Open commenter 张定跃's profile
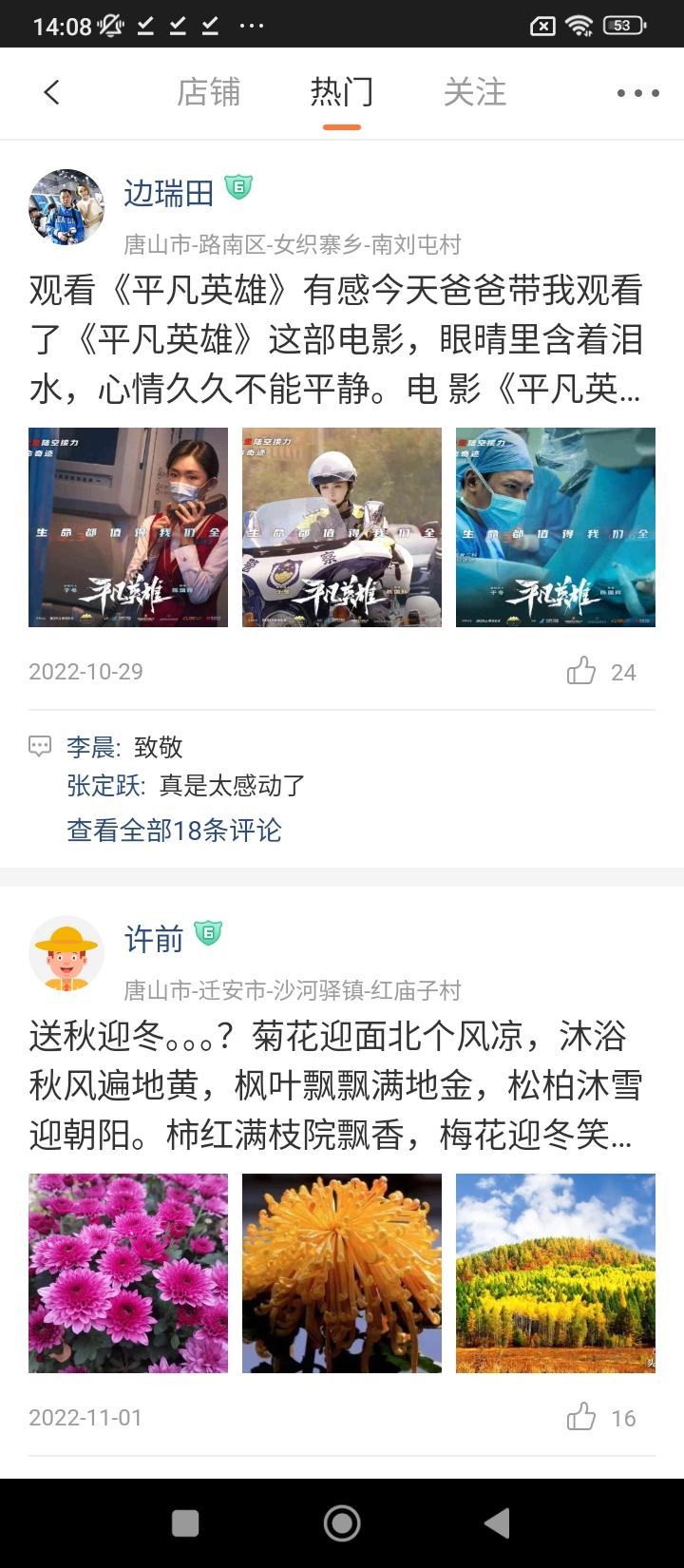 click(x=104, y=785)
